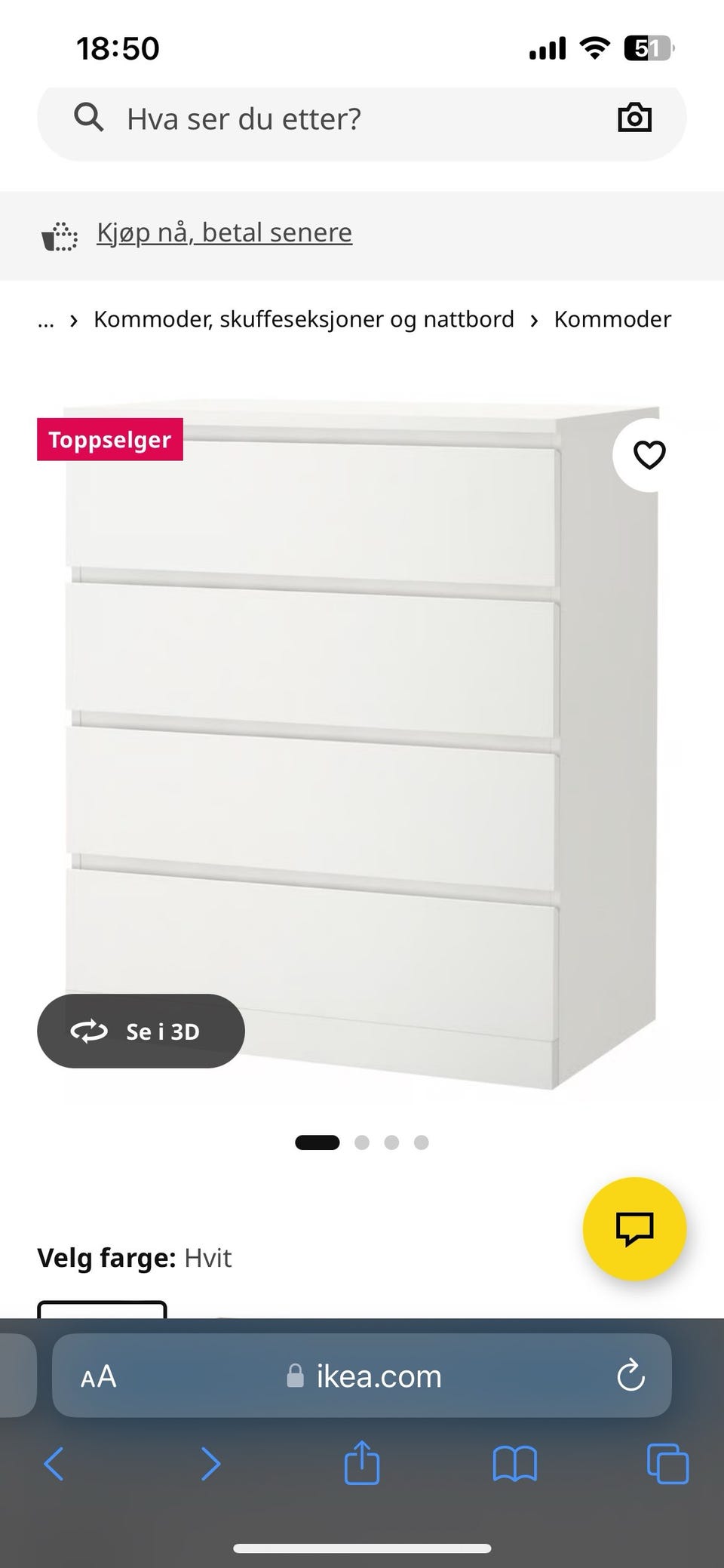Launch Se i 3D product viewer

pyautogui.click(x=140, y=1031)
